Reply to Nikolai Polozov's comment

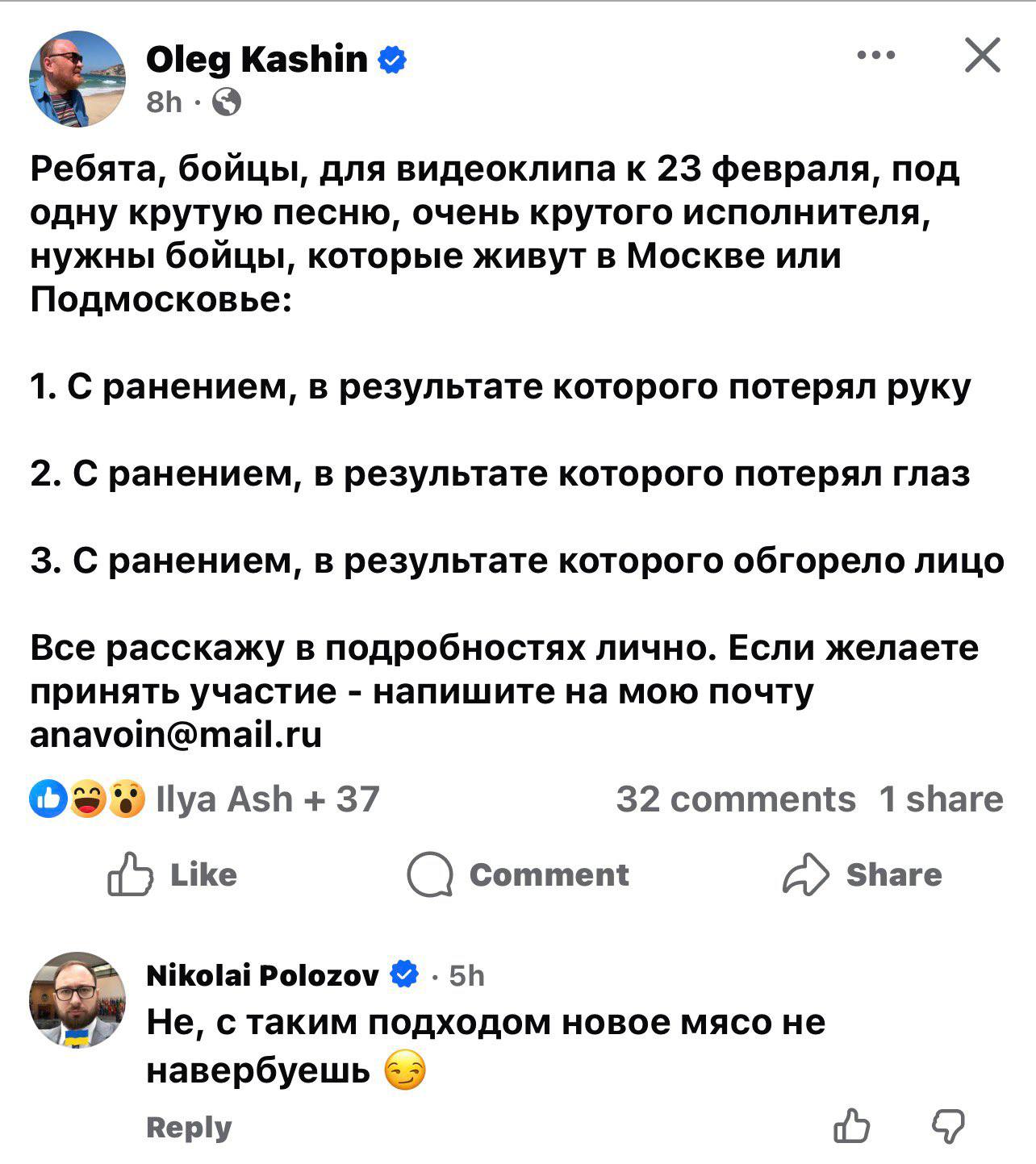(189, 1127)
